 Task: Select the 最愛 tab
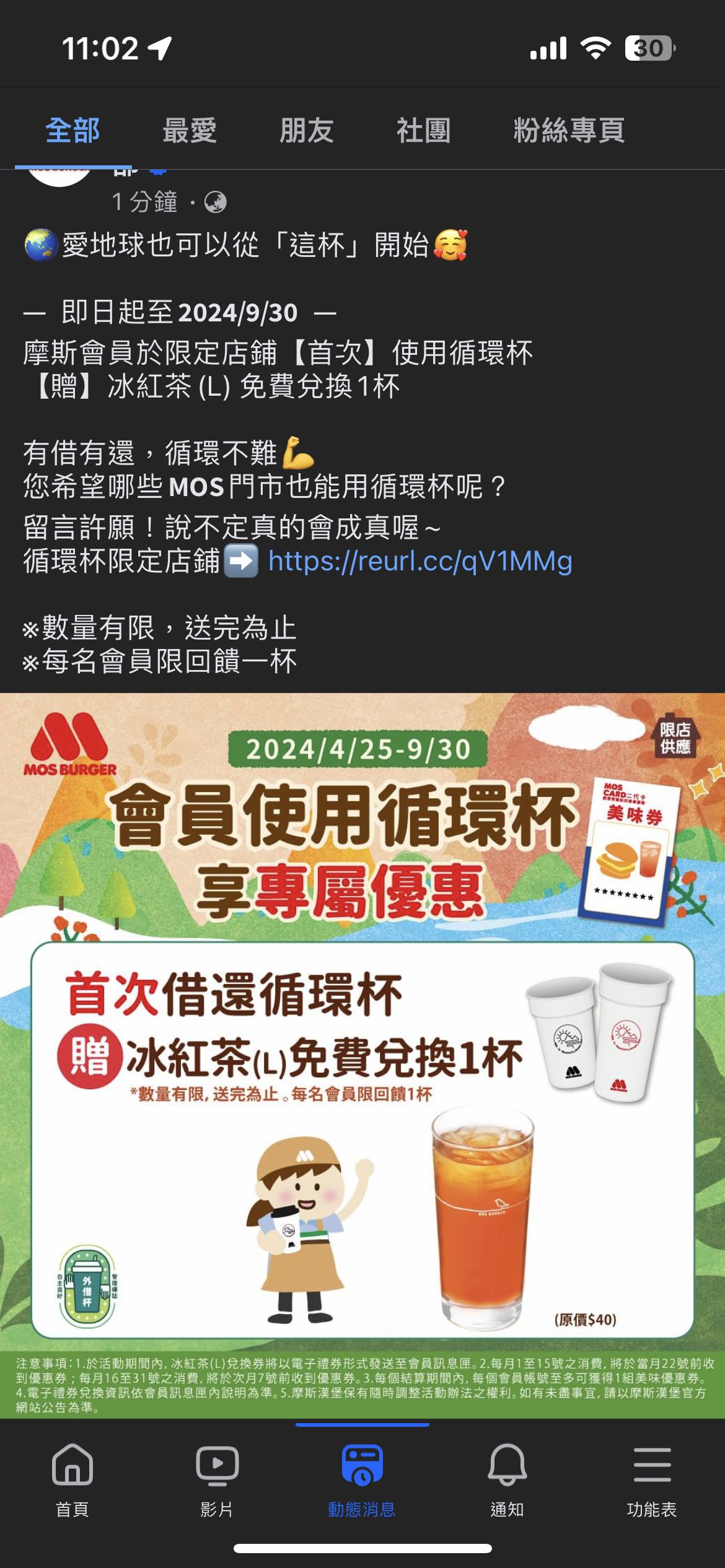point(190,131)
